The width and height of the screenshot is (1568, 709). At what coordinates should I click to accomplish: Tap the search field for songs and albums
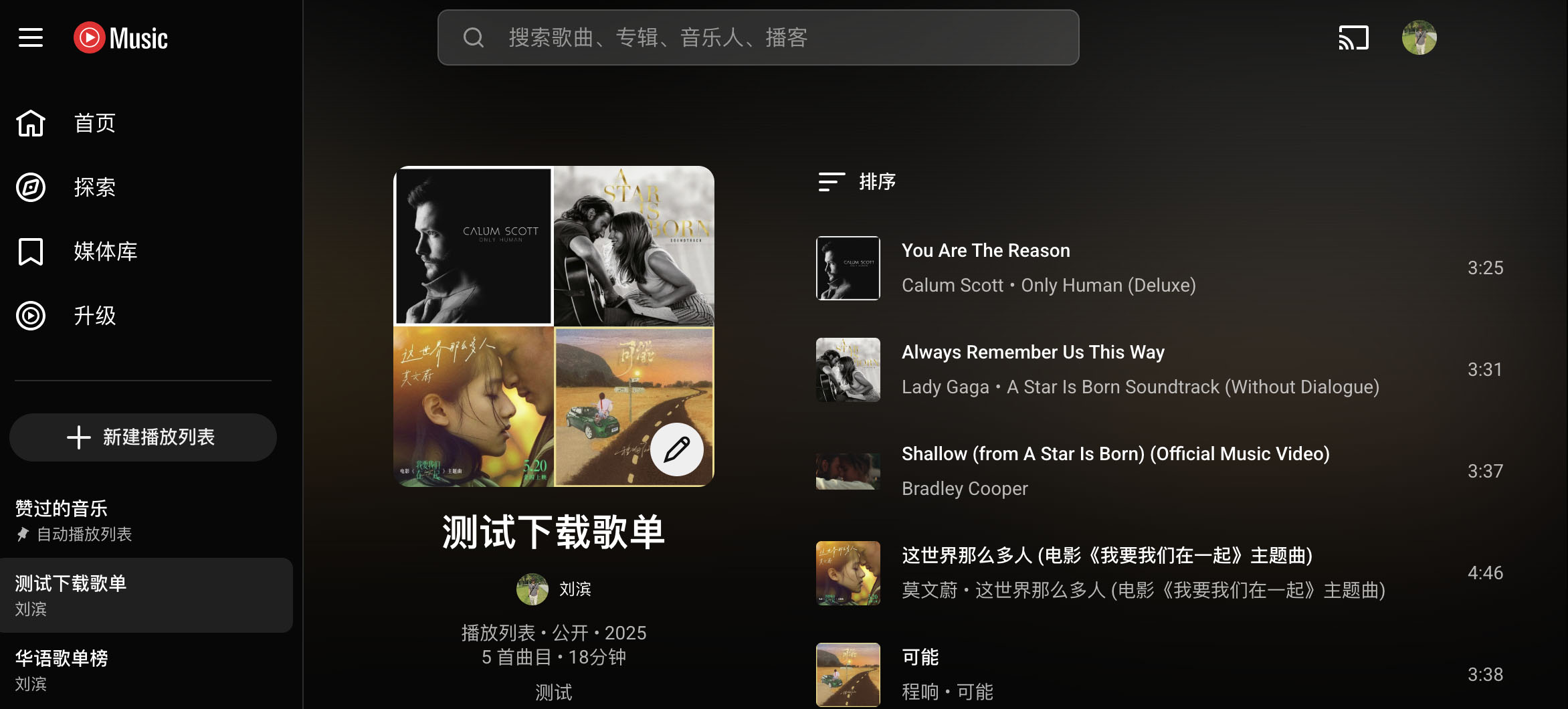(757, 37)
